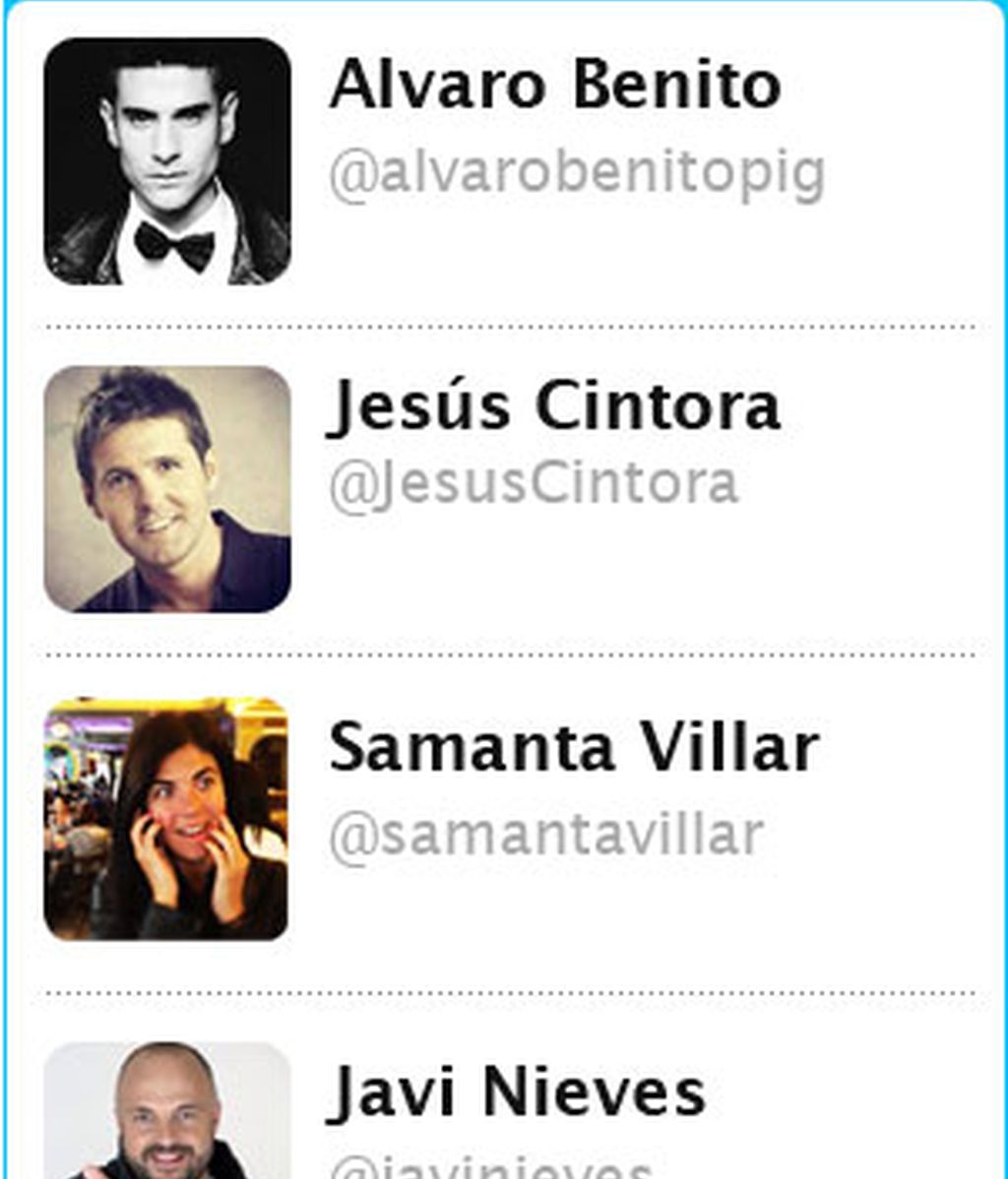Open Jesús Cintora's profile row
Image resolution: width=1008 pixels, height=1179 pixels.
click(554, 405)
